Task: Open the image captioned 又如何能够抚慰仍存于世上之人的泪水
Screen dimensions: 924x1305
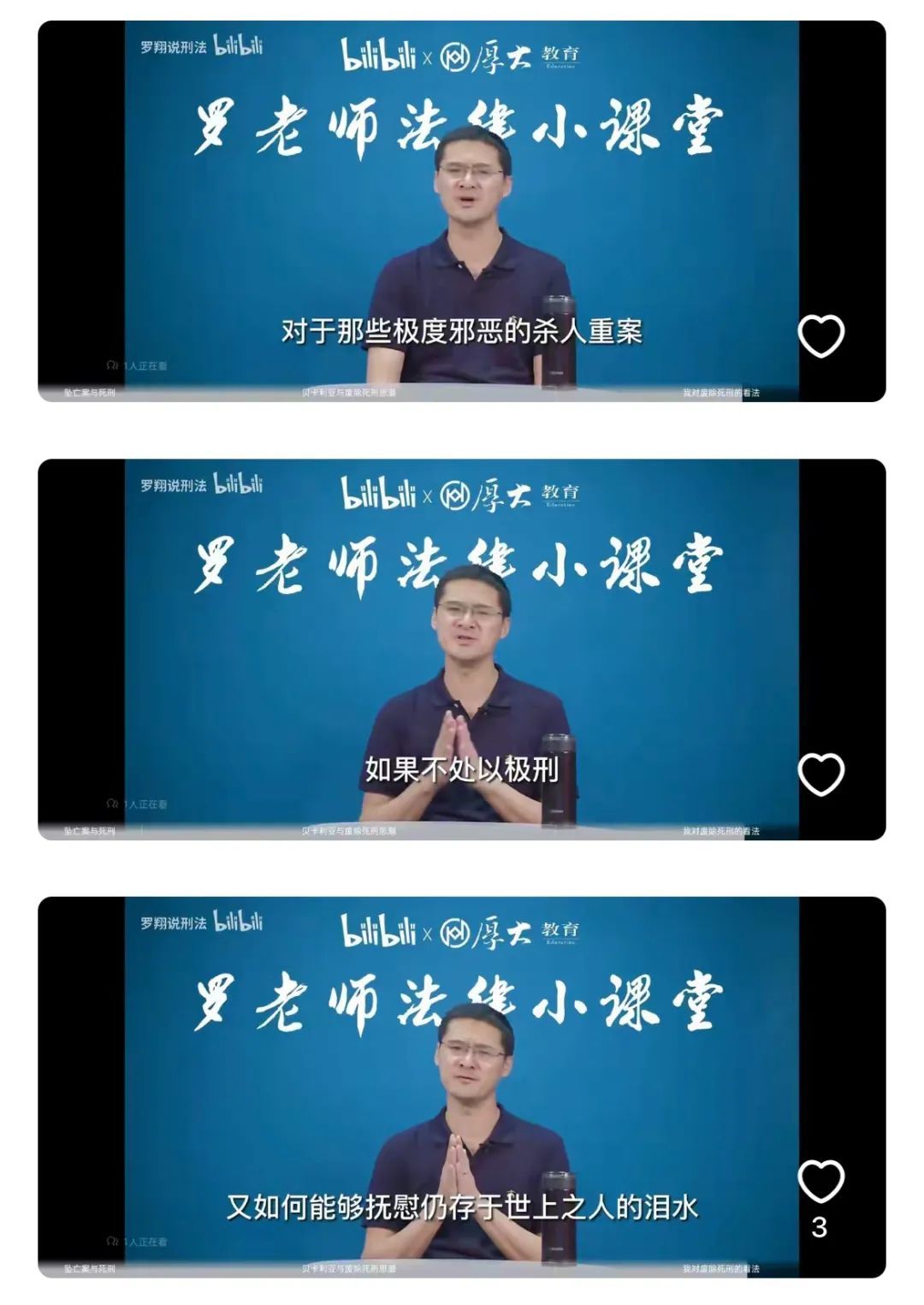Action: 462,1087
